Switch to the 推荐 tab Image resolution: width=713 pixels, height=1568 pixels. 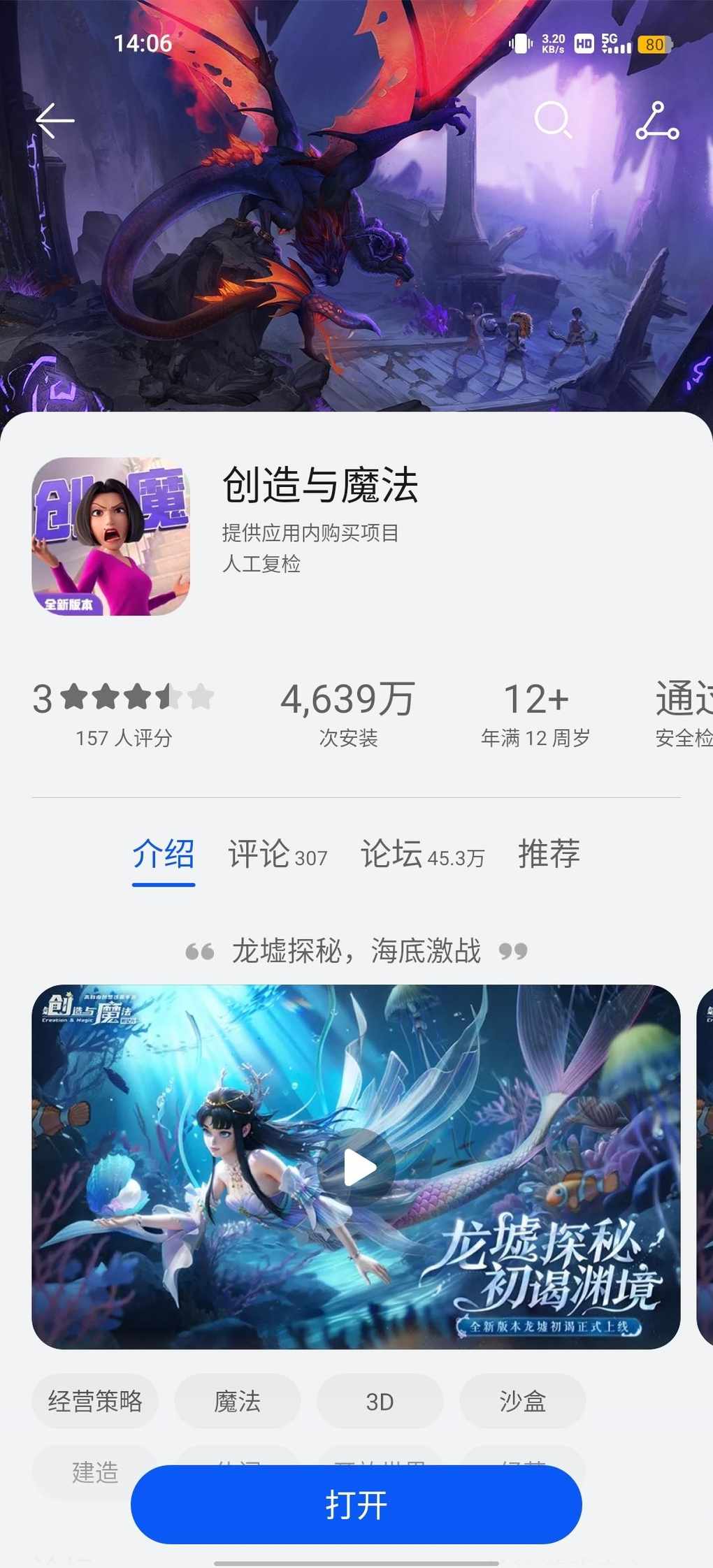coord(549,855)
